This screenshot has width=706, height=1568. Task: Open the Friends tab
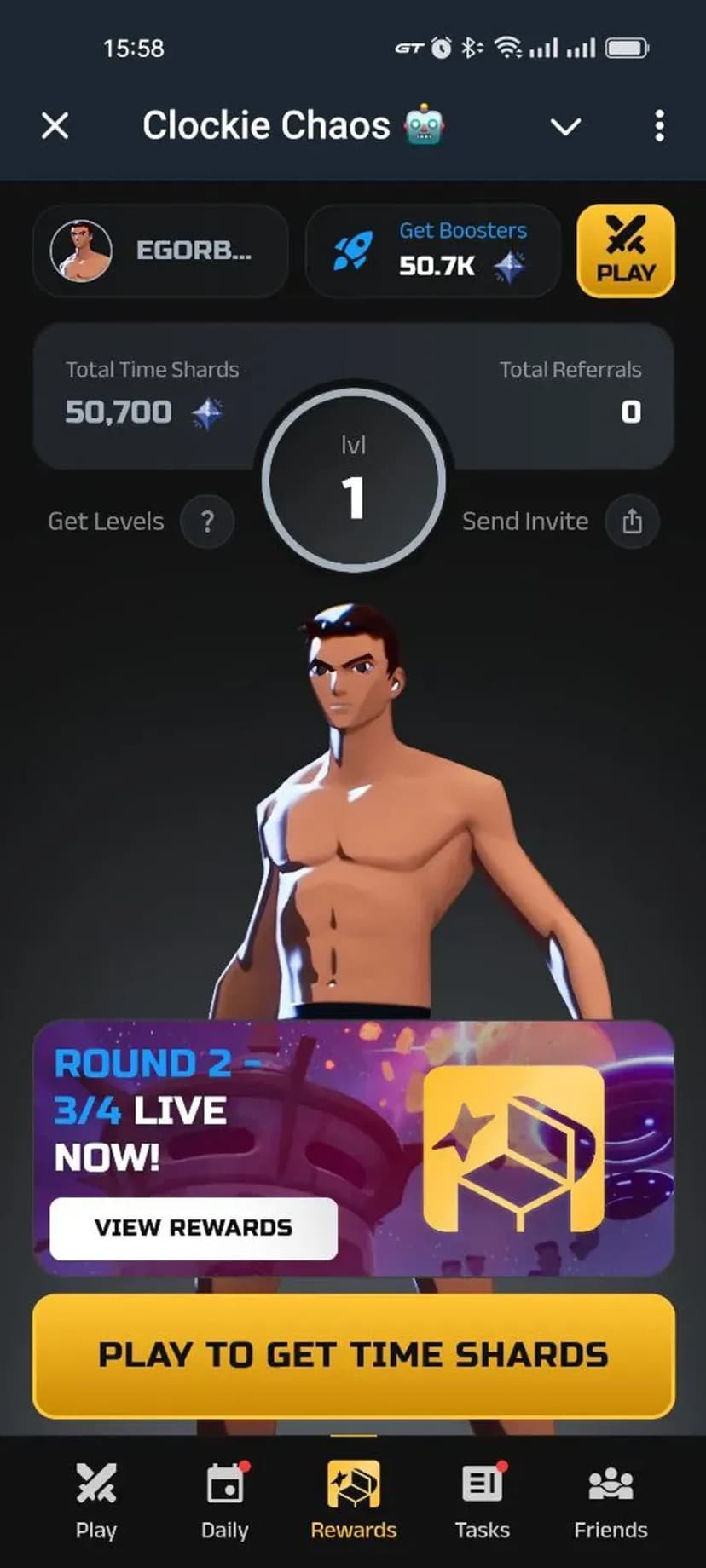click(611, 1502)
